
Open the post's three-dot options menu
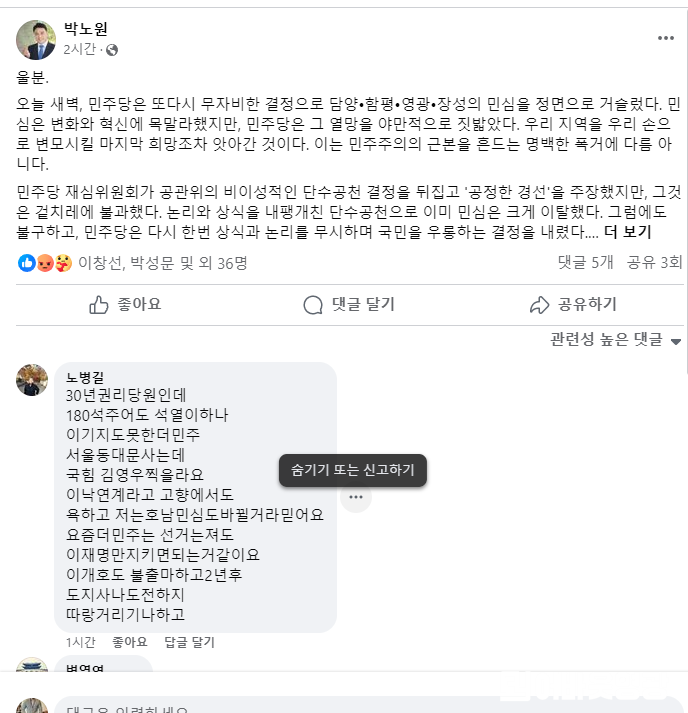(x=665, y=38)
